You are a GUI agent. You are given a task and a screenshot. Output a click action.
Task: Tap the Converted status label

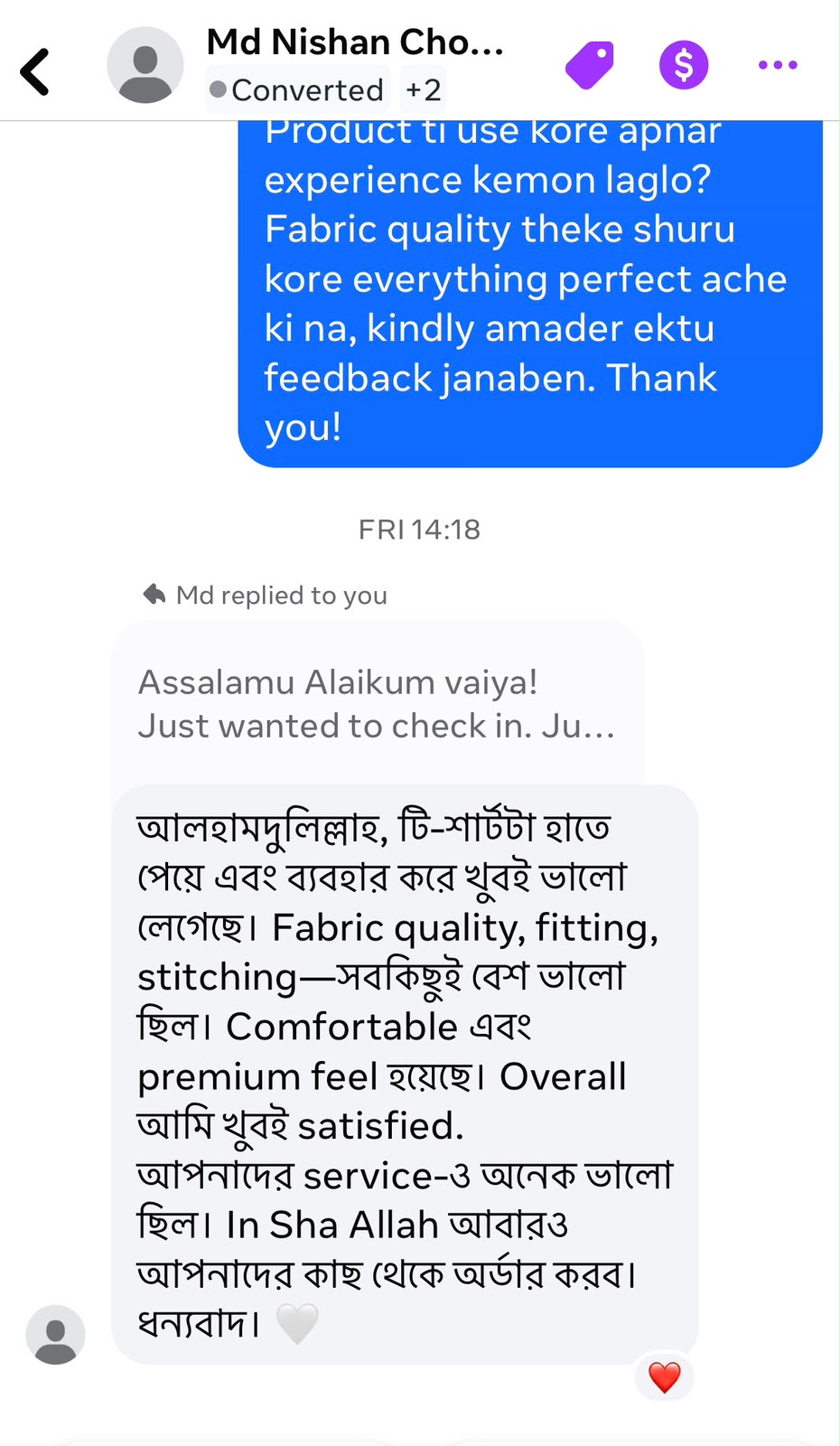297,89
